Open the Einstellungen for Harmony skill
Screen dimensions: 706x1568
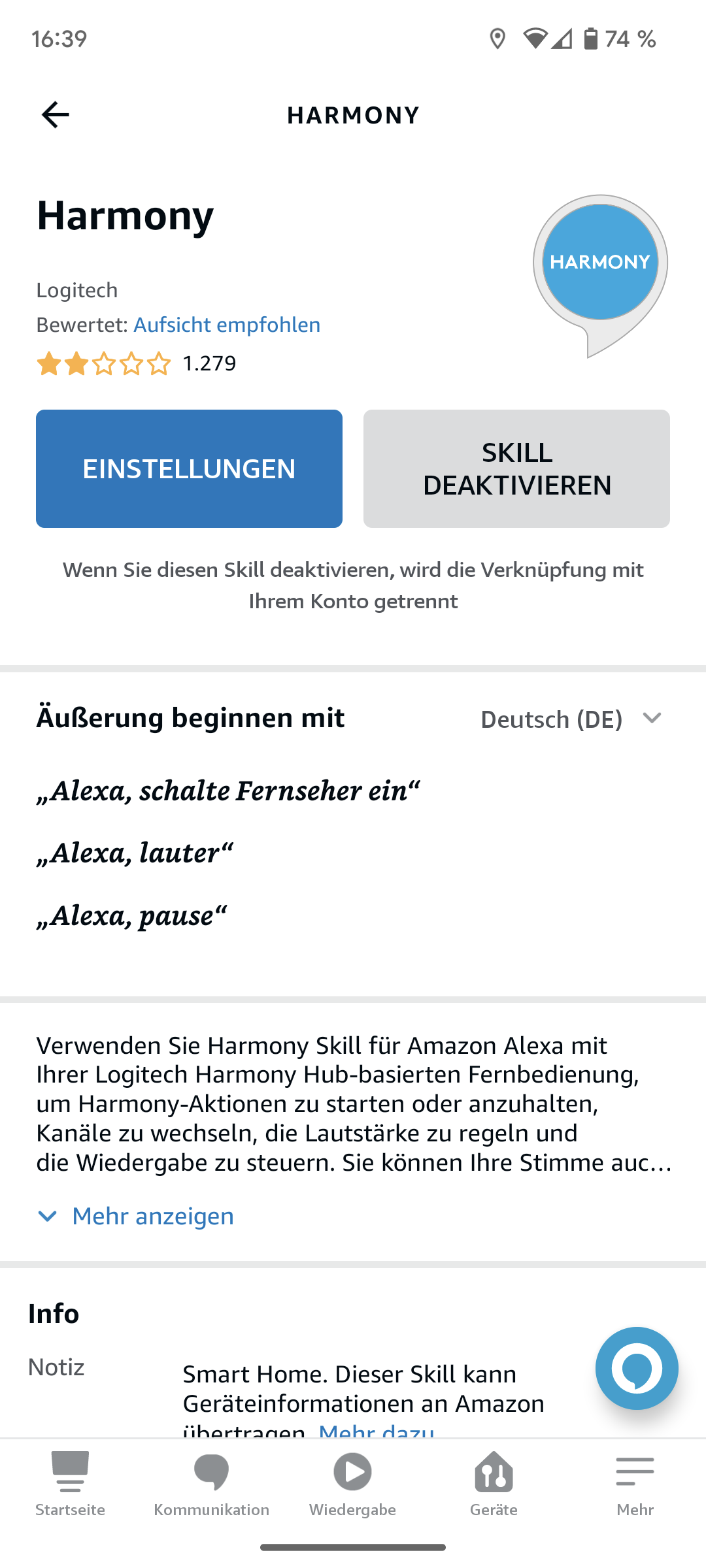coord(189,468)
